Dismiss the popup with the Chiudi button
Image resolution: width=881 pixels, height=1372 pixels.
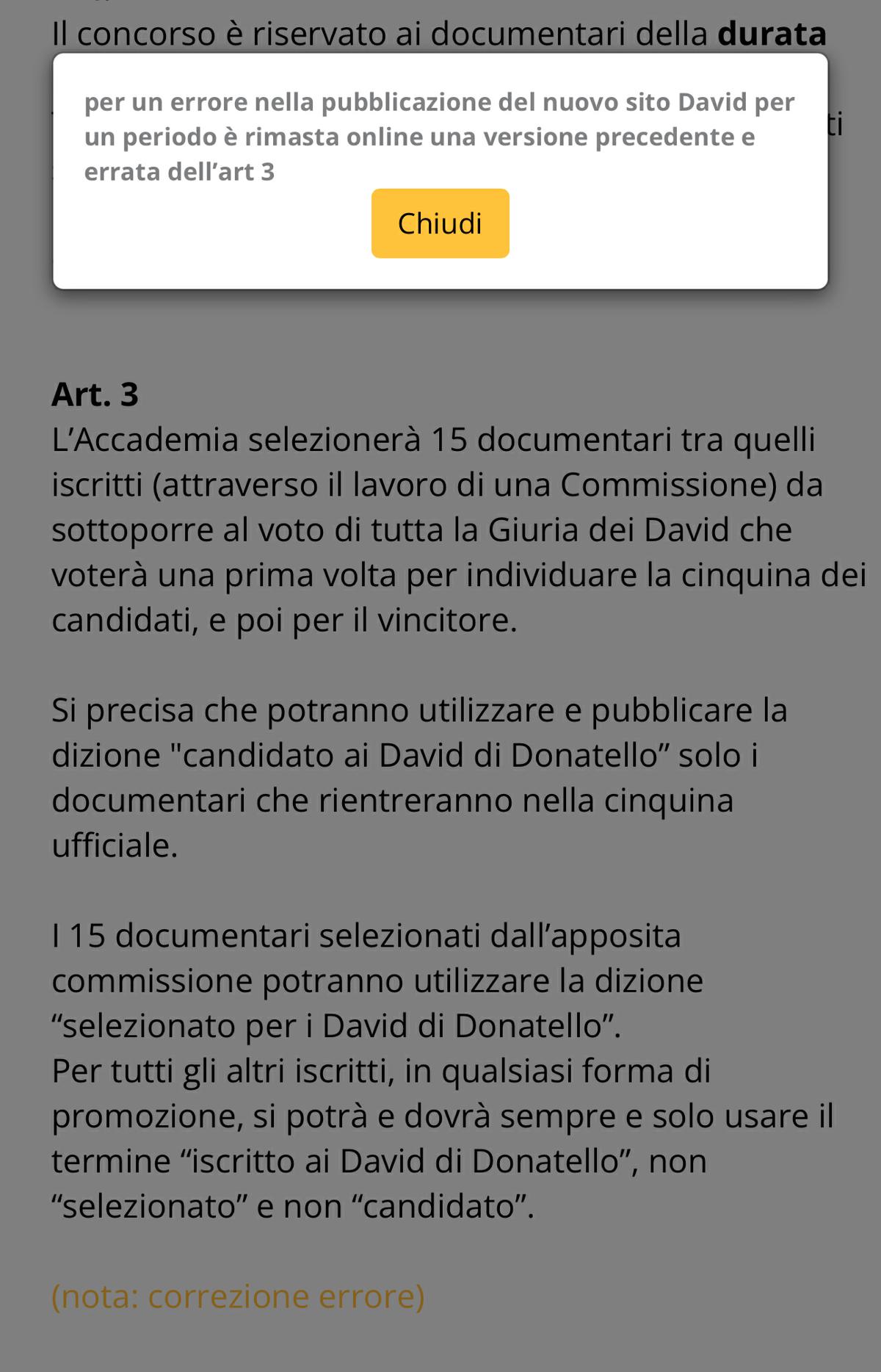pyautogui.click(x=440, y=223)
